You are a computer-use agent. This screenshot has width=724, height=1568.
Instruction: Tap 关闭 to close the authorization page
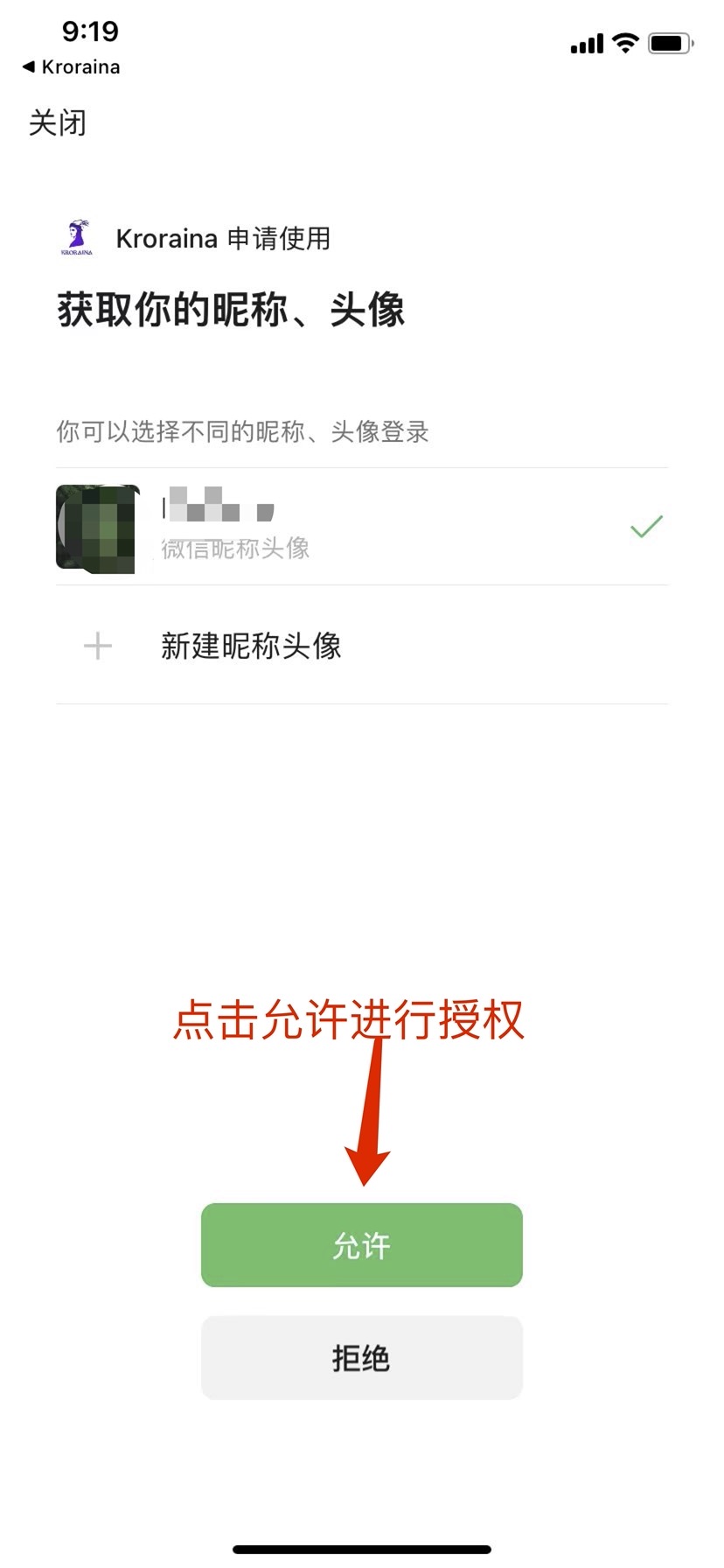(x=58, y=123)
